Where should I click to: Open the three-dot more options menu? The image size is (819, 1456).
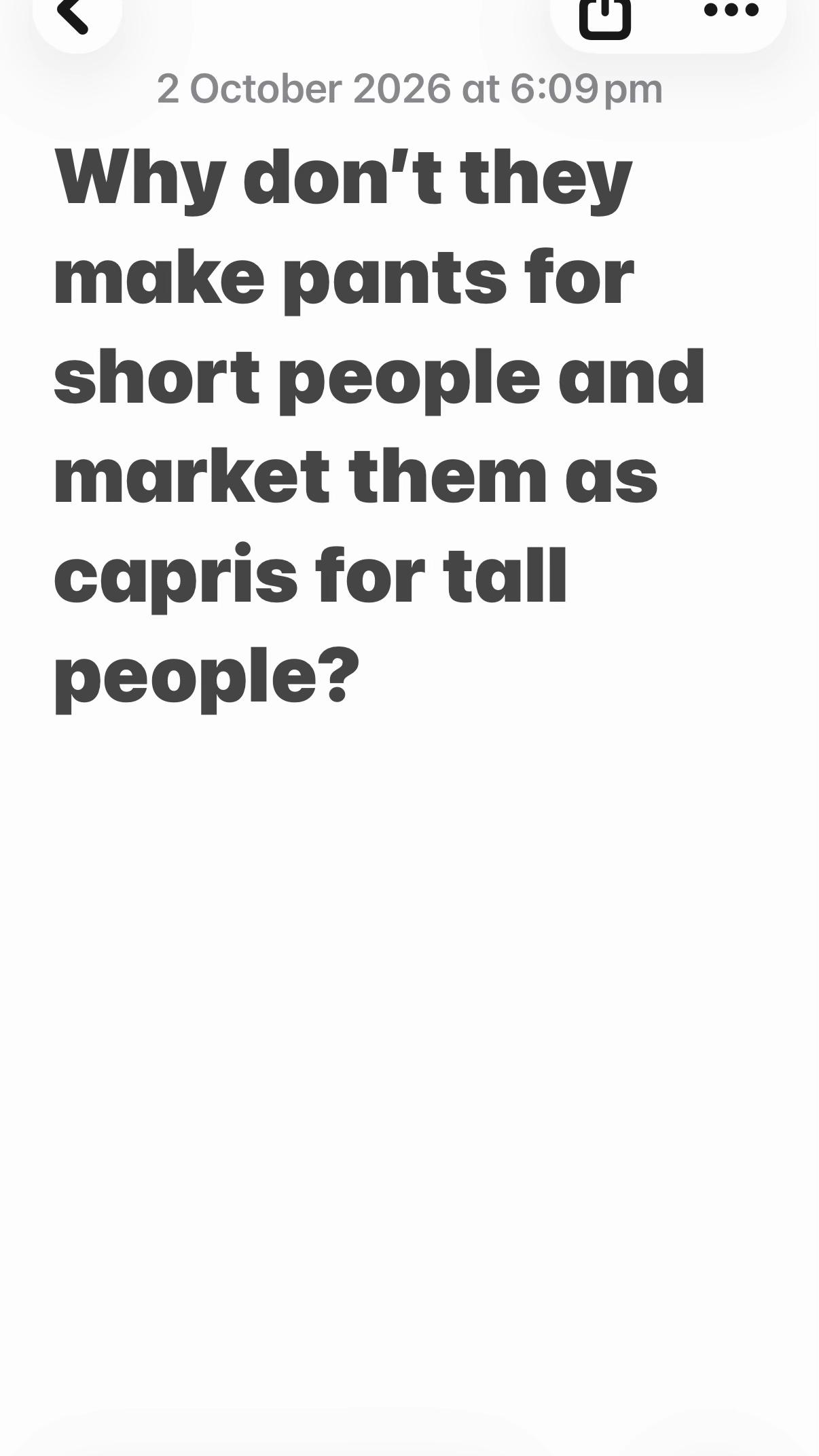click(731, 11)
